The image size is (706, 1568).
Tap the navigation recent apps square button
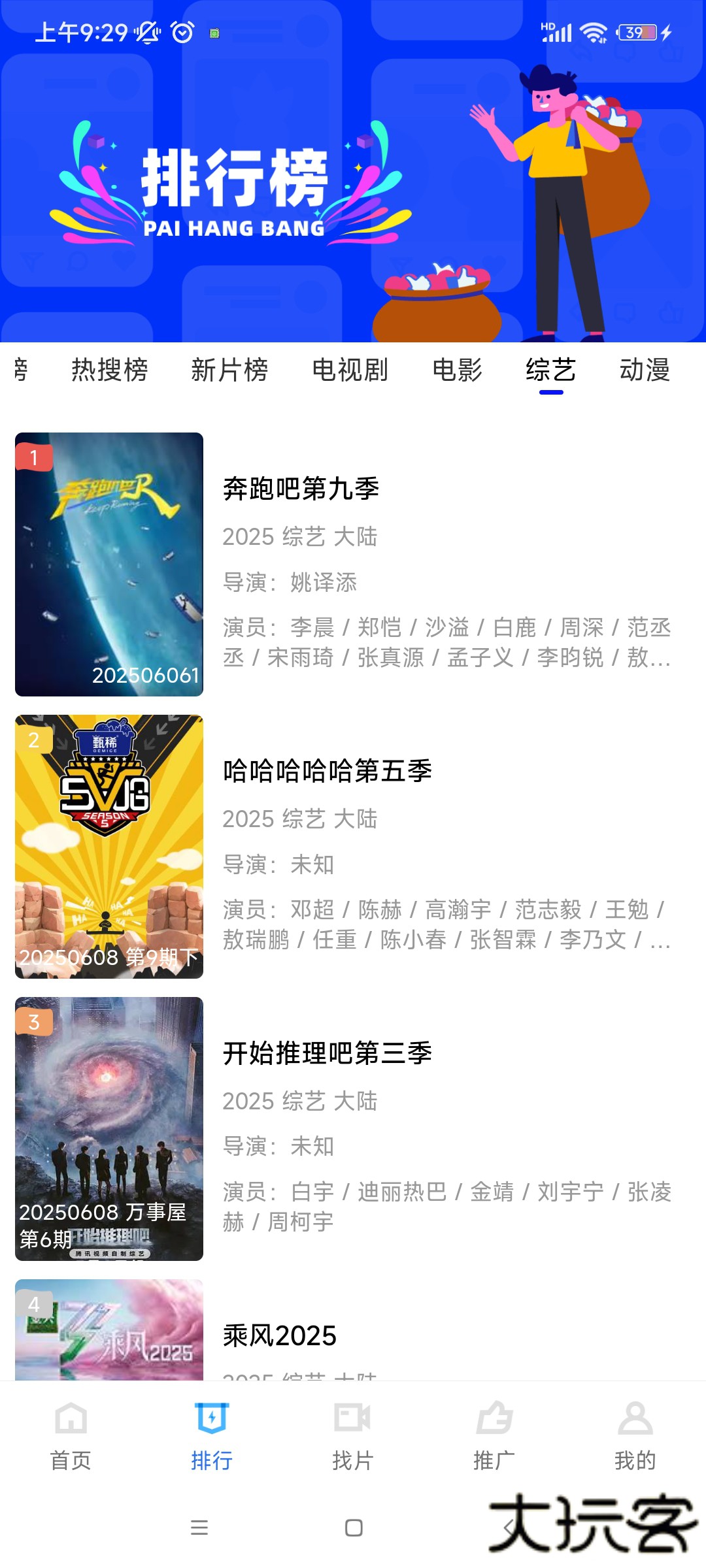click(x=353, y=1529)
